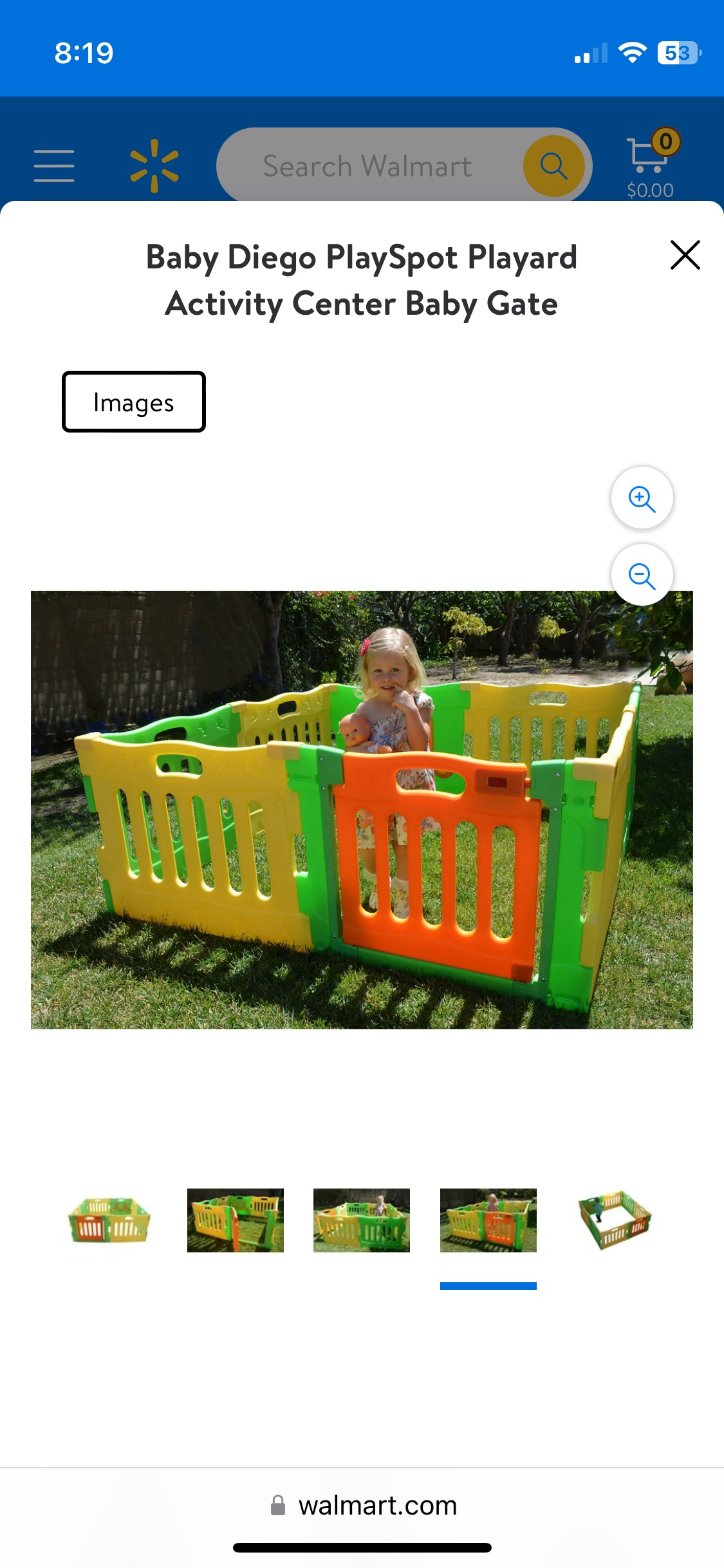The image size is (724, 1568).
Task: Zoom in on the product image
Action: click(642, 498)
